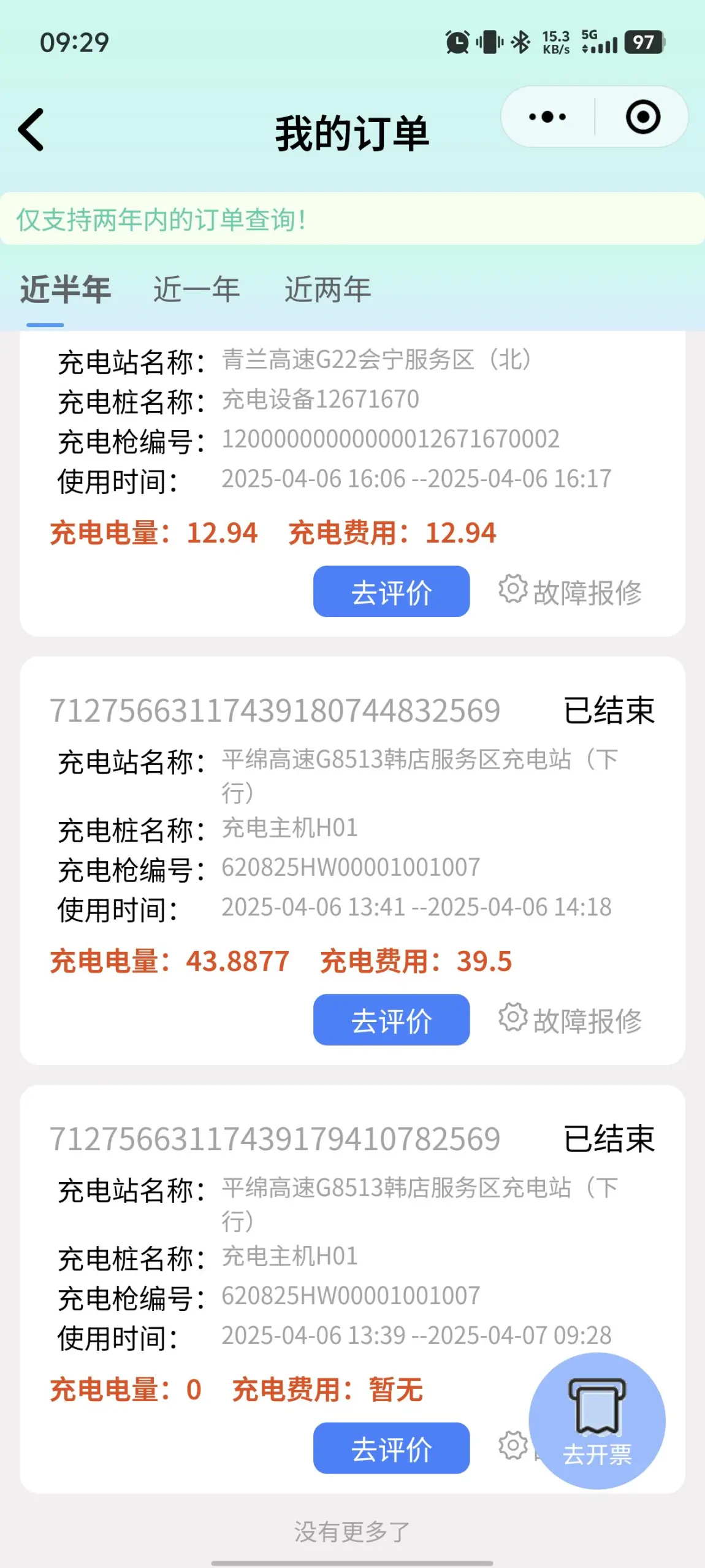Go back from 我的订单 page

(x=32, y=129)
